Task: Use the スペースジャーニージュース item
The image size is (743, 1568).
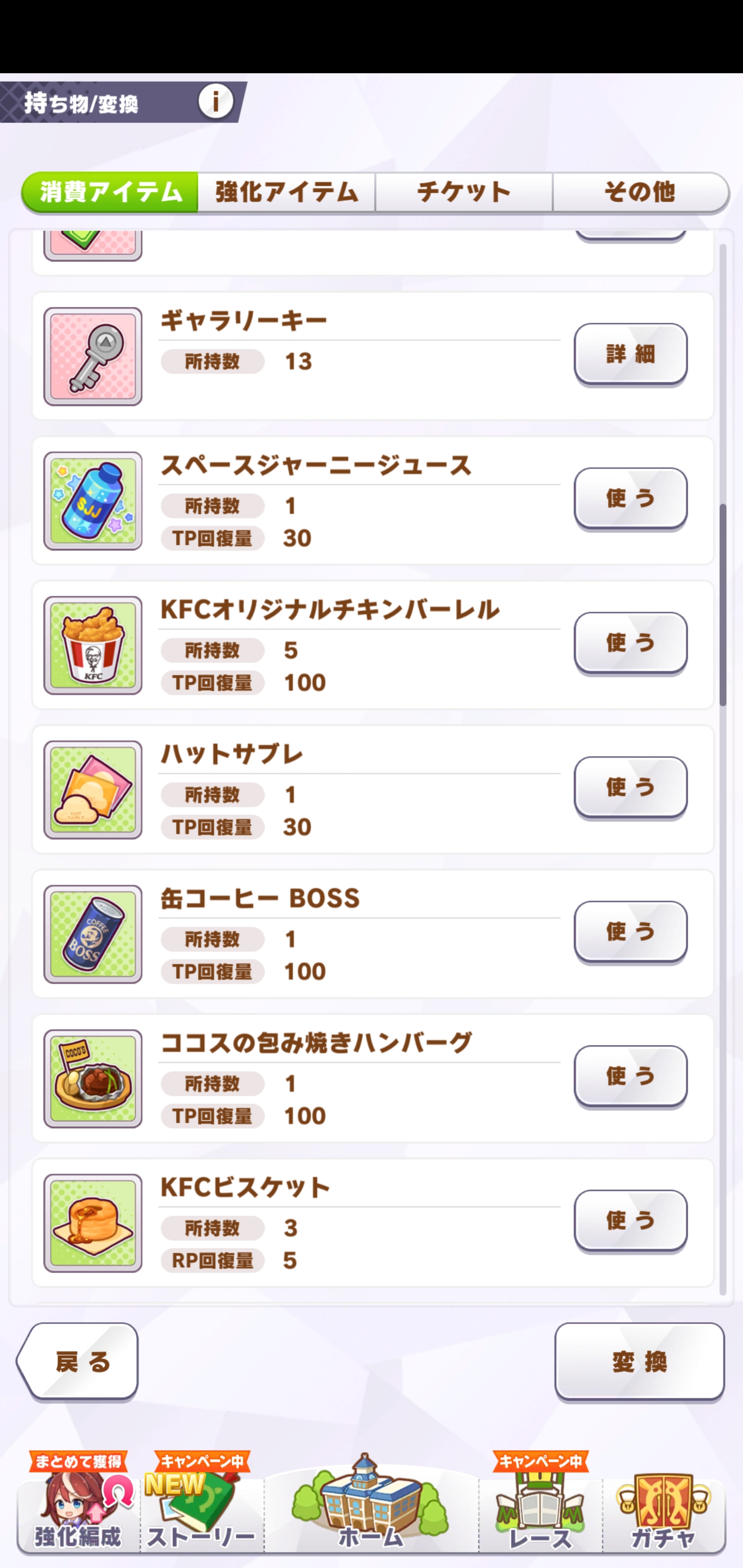Action: pos(631,498)
